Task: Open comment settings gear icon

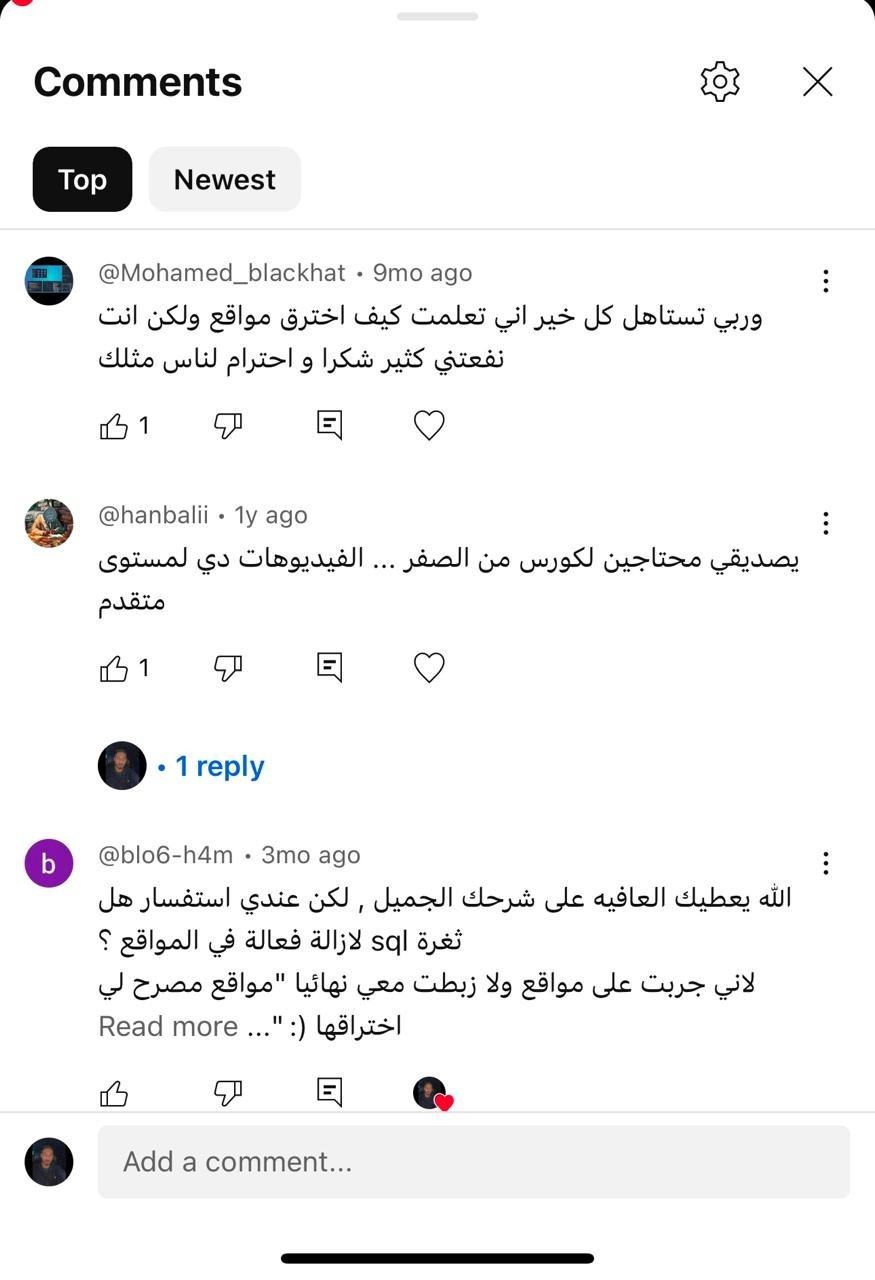Action: click(x=720, y=82)
